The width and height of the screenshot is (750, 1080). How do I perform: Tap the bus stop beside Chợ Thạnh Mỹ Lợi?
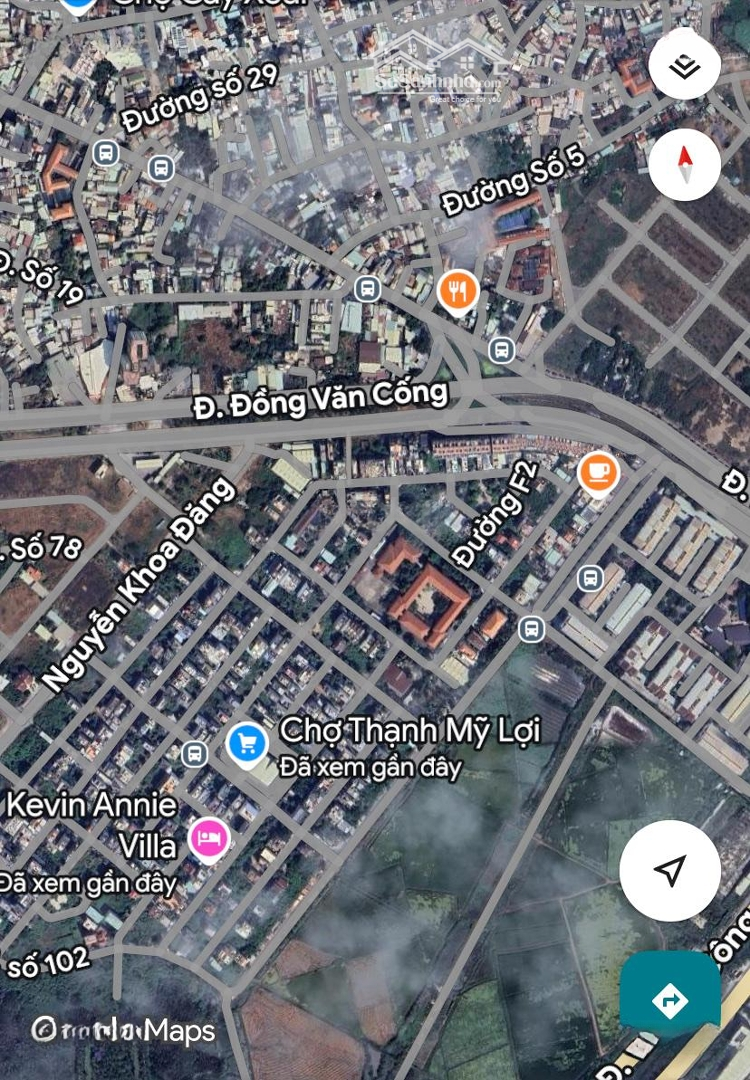(195, 753)
